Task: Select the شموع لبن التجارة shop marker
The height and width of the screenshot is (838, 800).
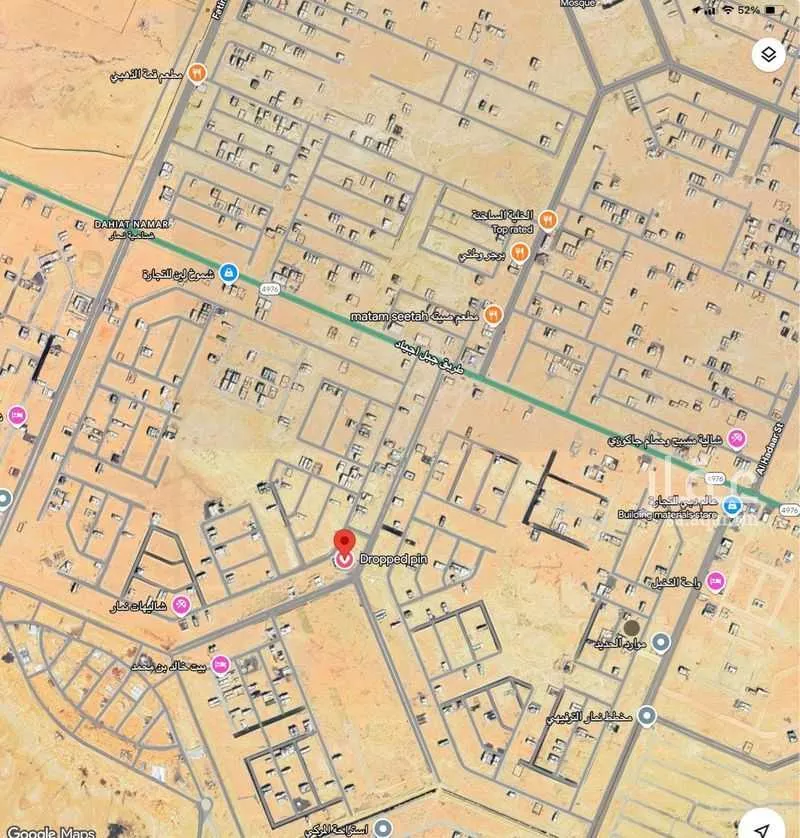Action: coord(228,273)
